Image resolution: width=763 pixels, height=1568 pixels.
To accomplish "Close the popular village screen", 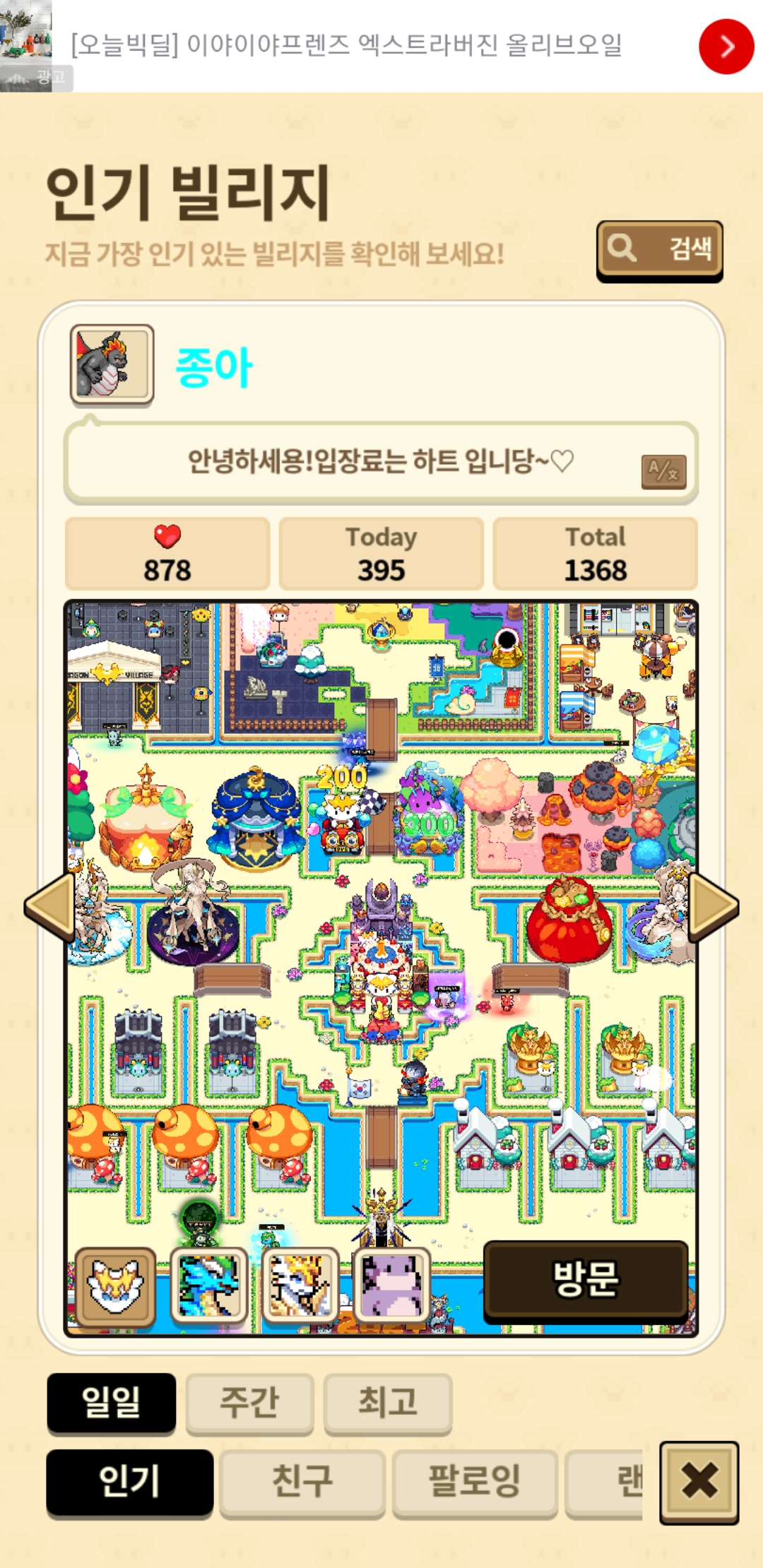I will tap(699, 1483).
